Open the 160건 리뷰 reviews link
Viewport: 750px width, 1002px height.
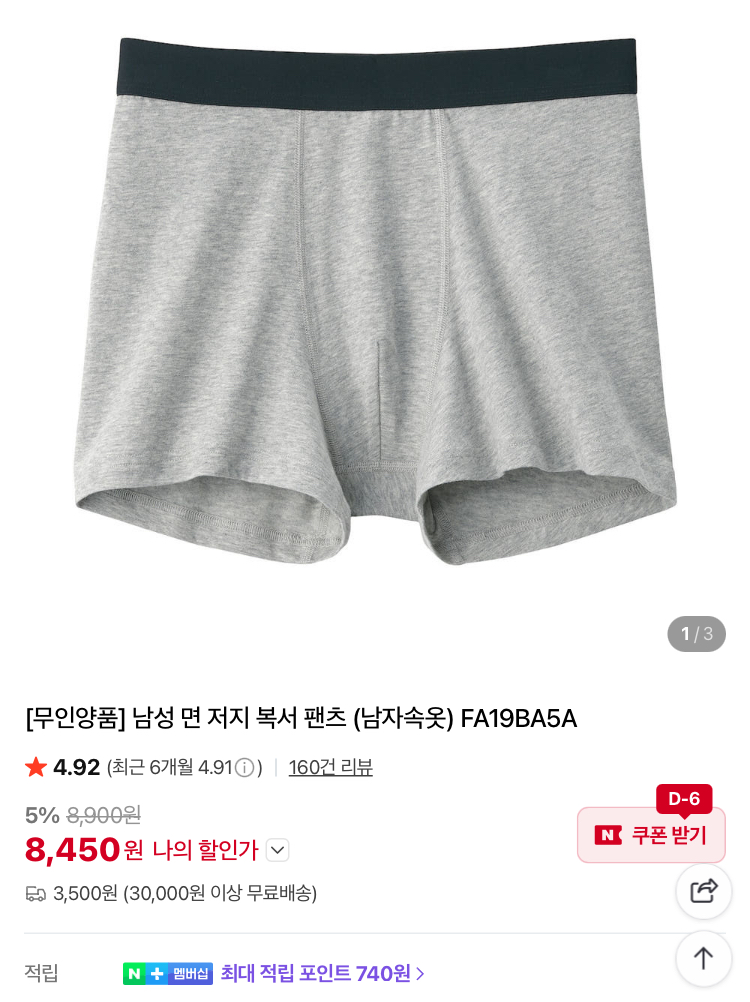coord(330,767)
